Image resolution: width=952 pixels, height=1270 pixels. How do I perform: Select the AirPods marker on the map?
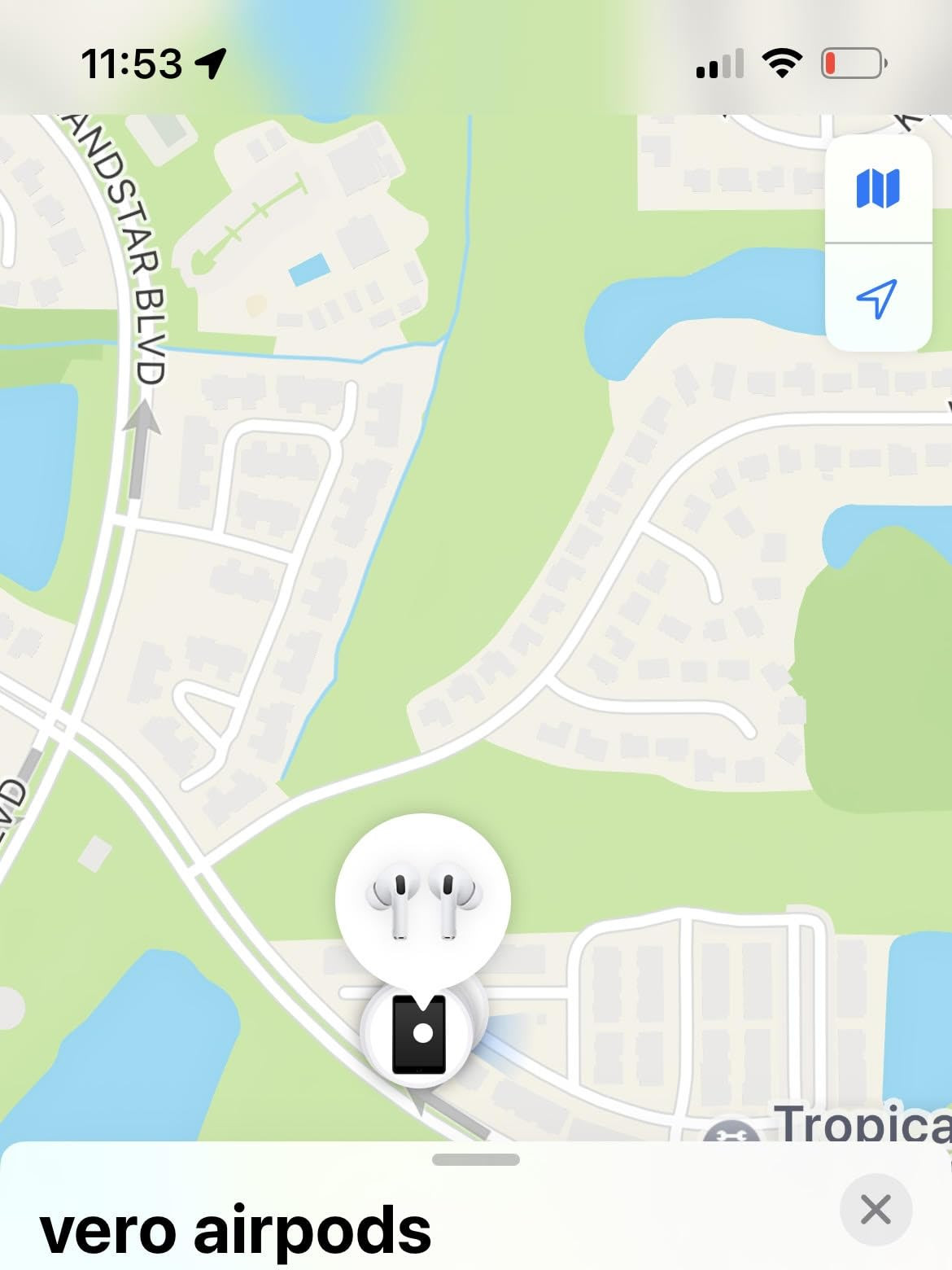(423, 898)
